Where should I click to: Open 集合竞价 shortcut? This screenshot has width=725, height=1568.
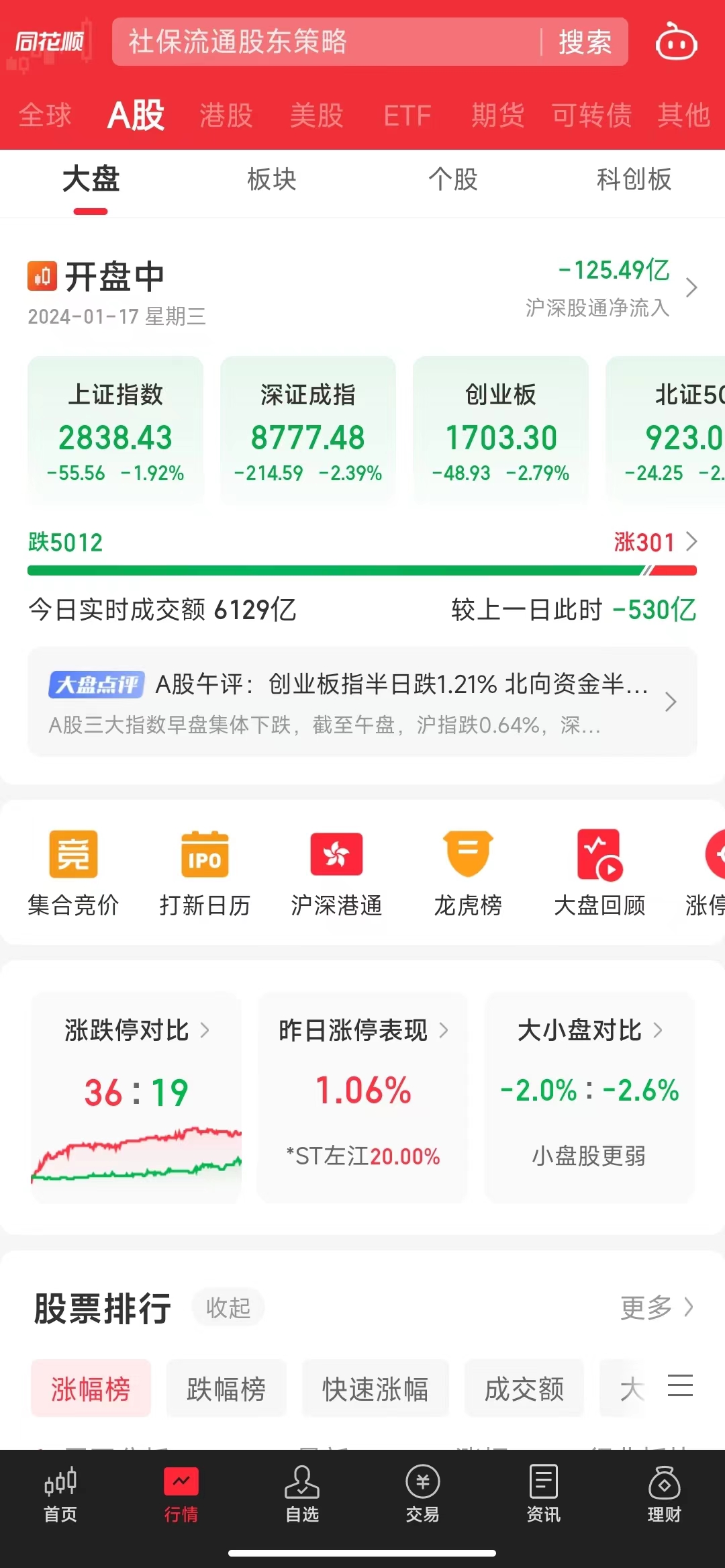(73, 873)
